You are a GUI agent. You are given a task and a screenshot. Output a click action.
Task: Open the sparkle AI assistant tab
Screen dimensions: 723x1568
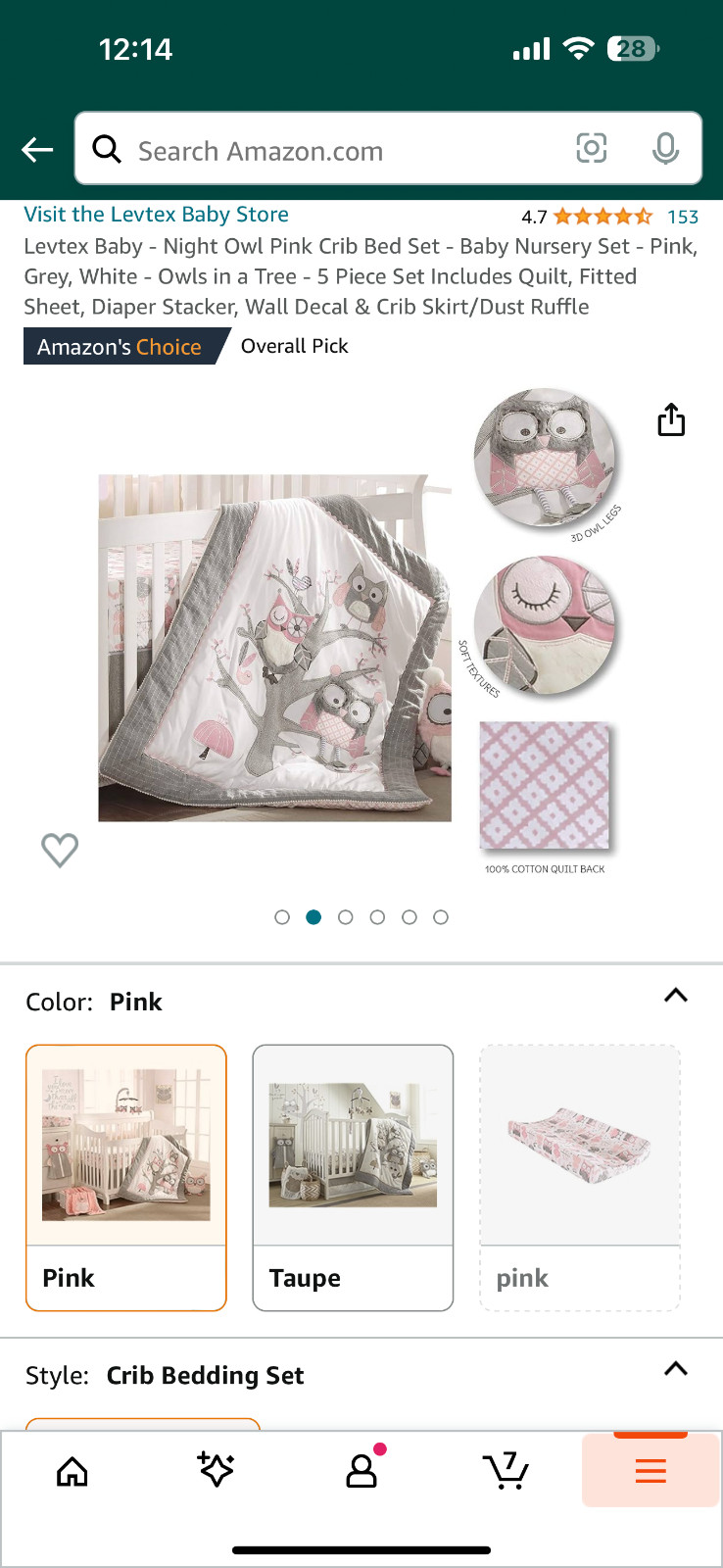click(x=216, y=1470)
